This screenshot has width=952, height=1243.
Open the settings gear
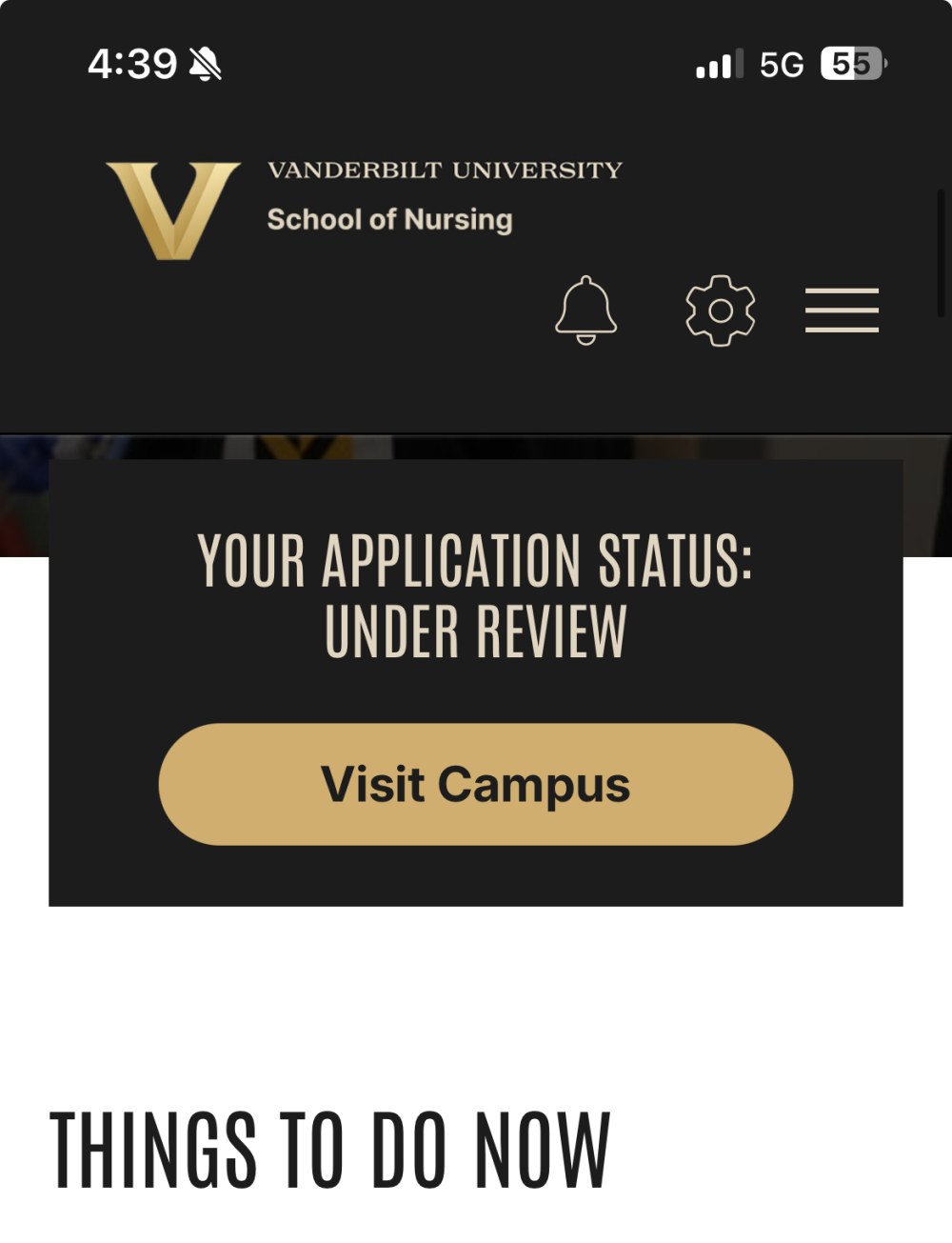[721, 311]
